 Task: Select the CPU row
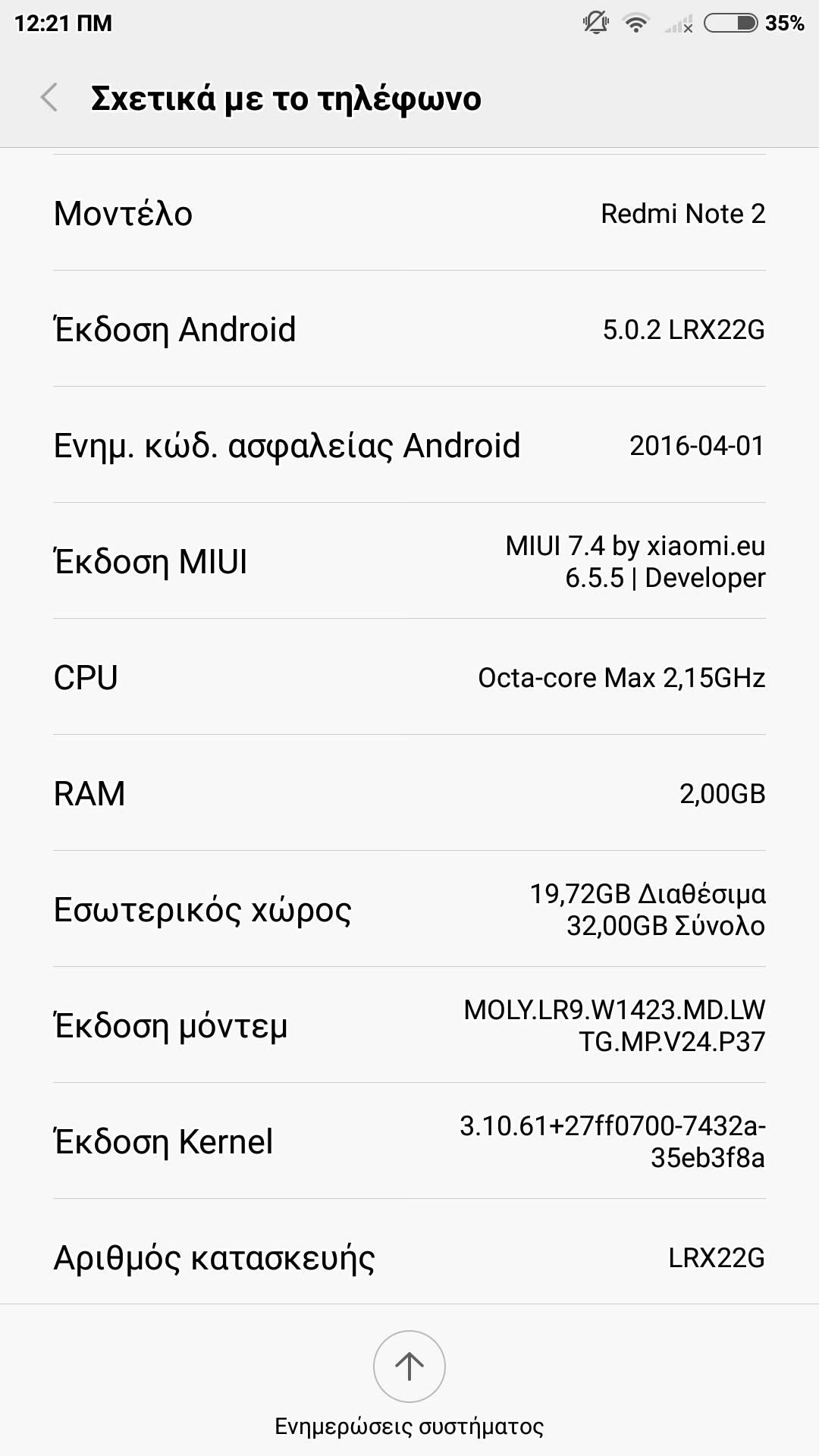pos(409,677)
